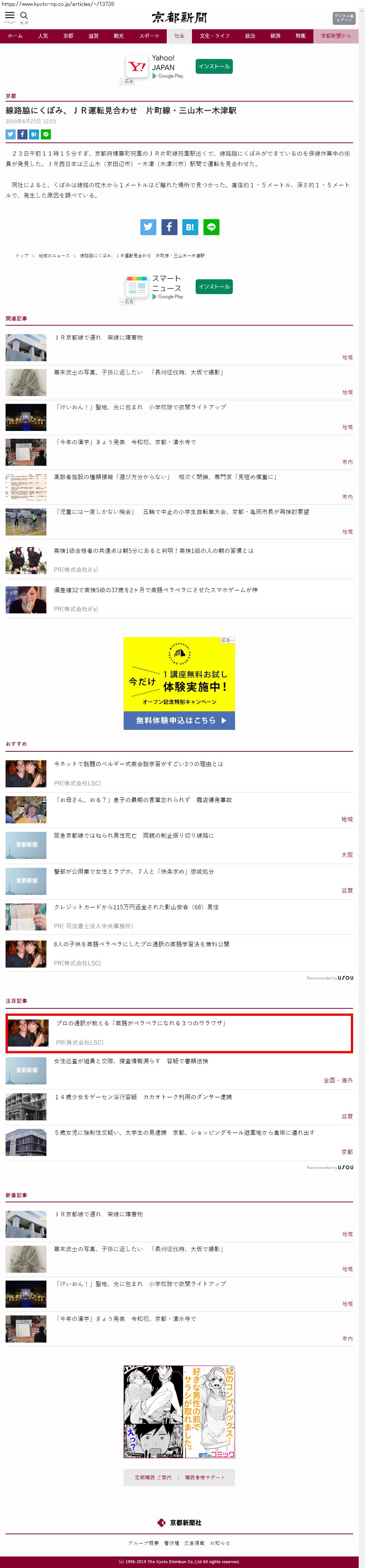
Task: Go to the ホーム tab
Action: (14, 36)
